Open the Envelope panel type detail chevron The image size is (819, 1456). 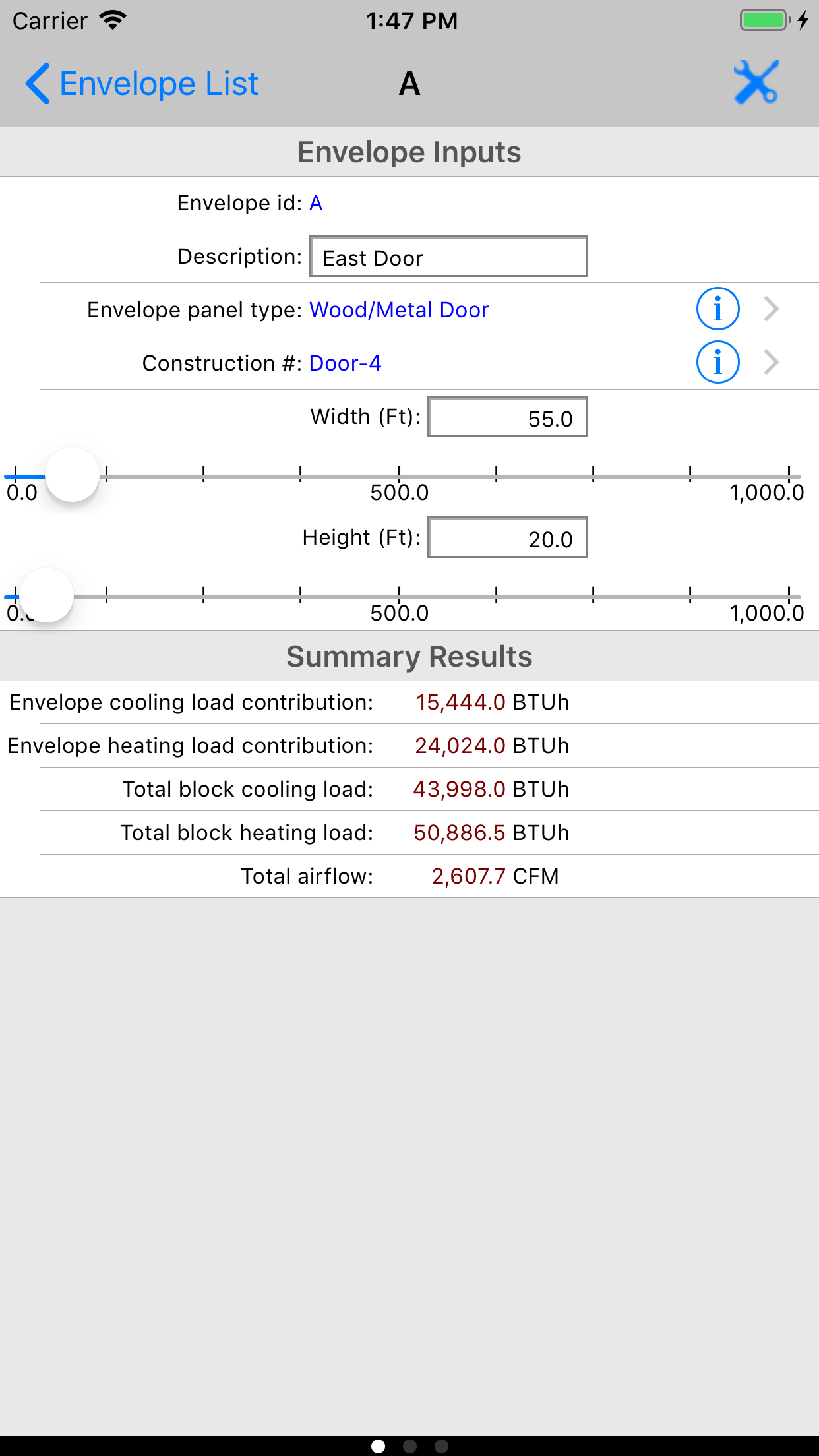770,309
